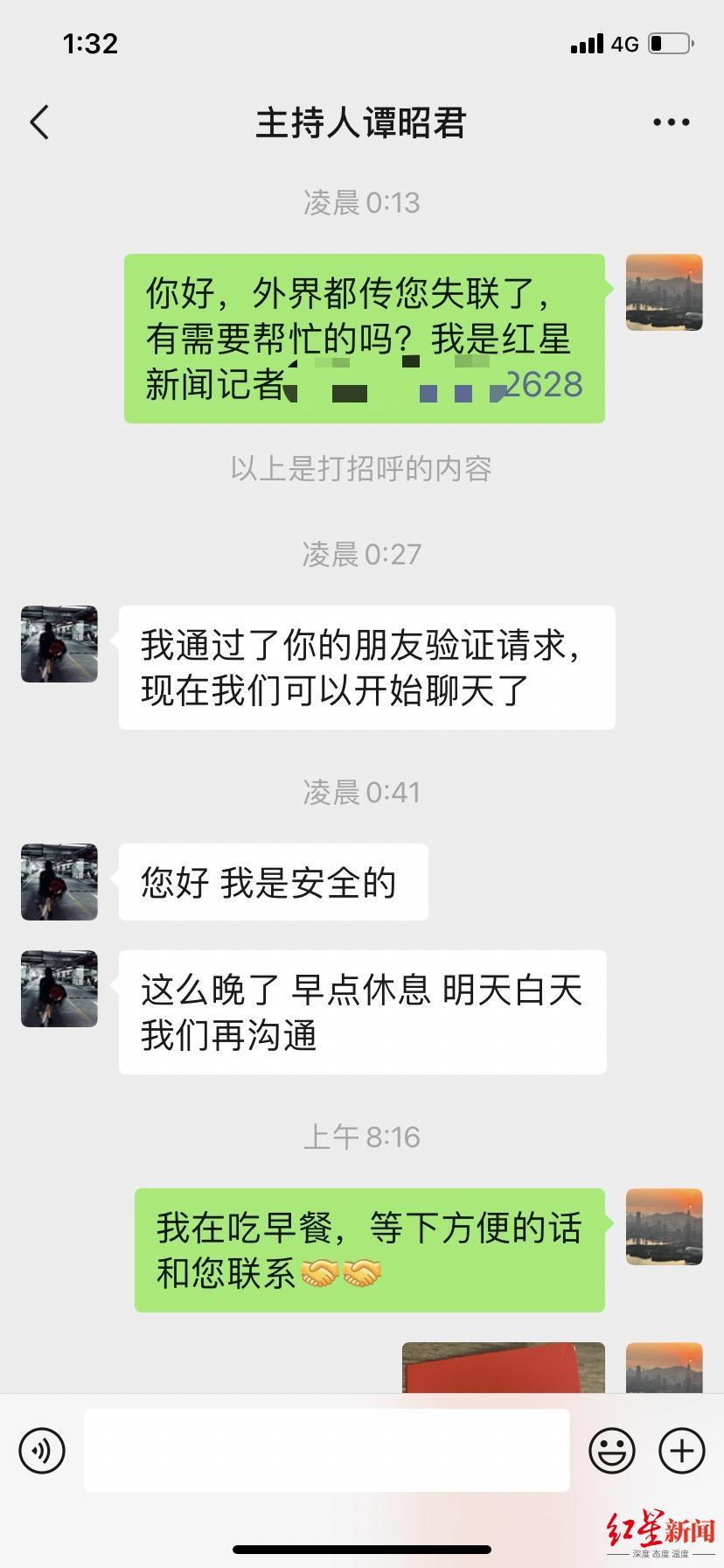This screenshot has height=1568, width=724.
Task: Tap the 4G indicator in the status bar
Action: tap(624, 43)
